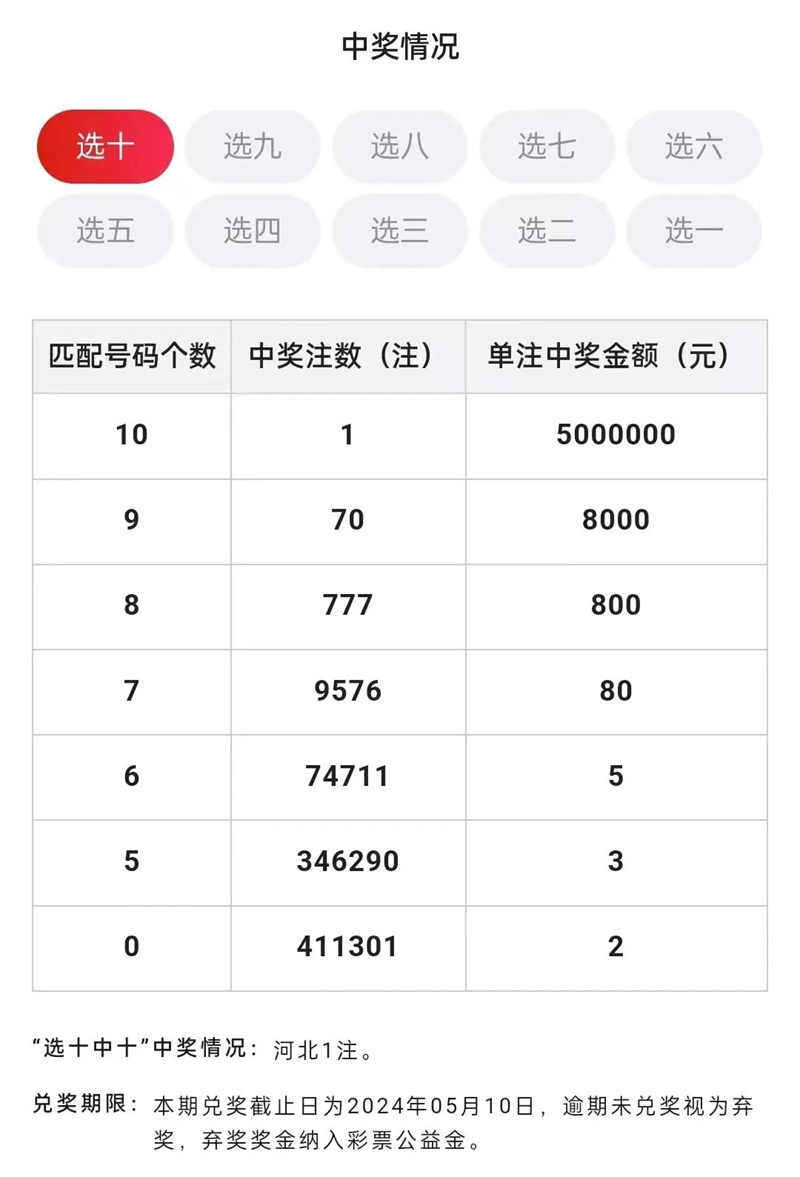Switch to the 选三 tab

400,231
